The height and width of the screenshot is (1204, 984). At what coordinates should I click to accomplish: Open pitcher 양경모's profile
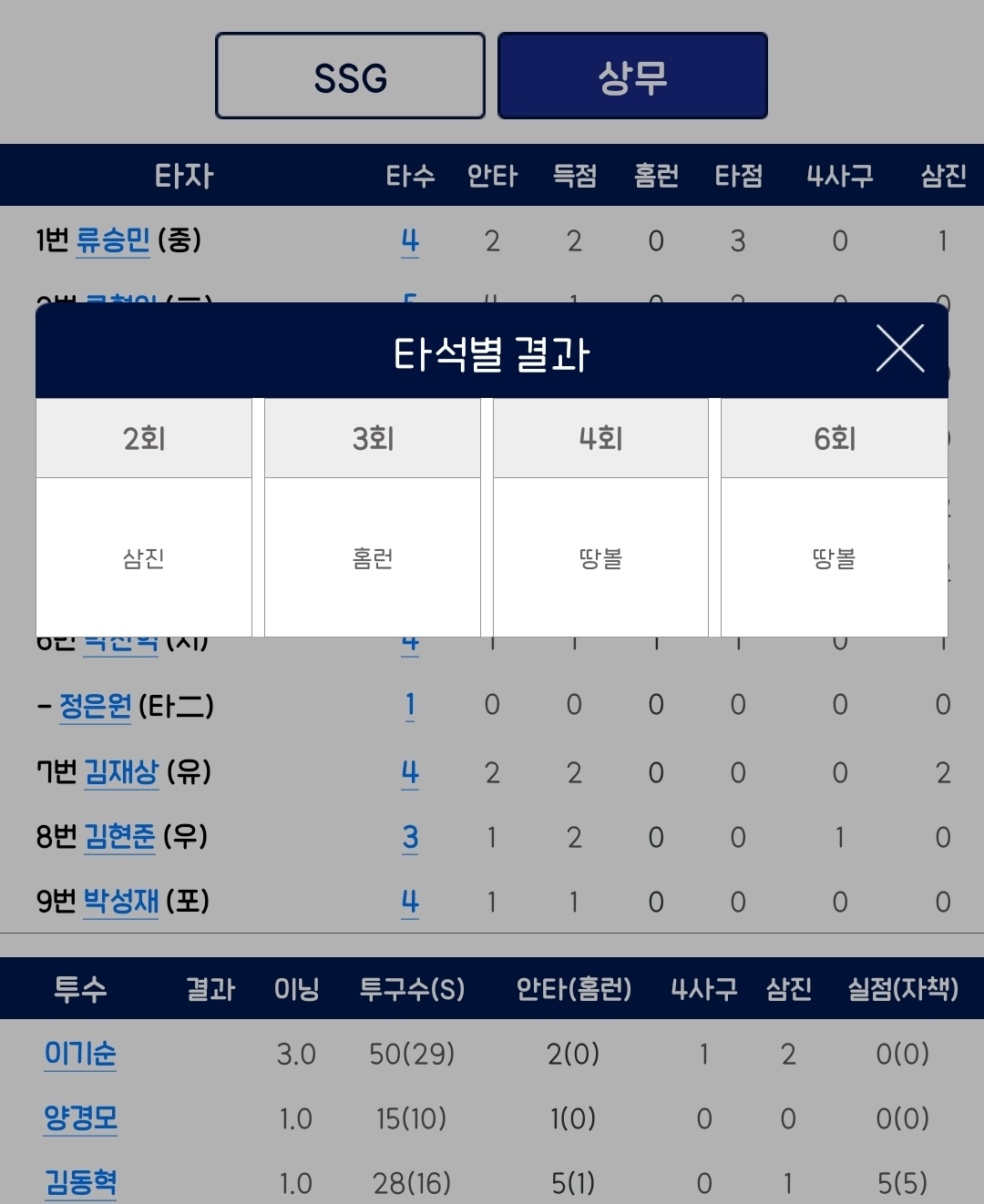(x=80, y=1118)
